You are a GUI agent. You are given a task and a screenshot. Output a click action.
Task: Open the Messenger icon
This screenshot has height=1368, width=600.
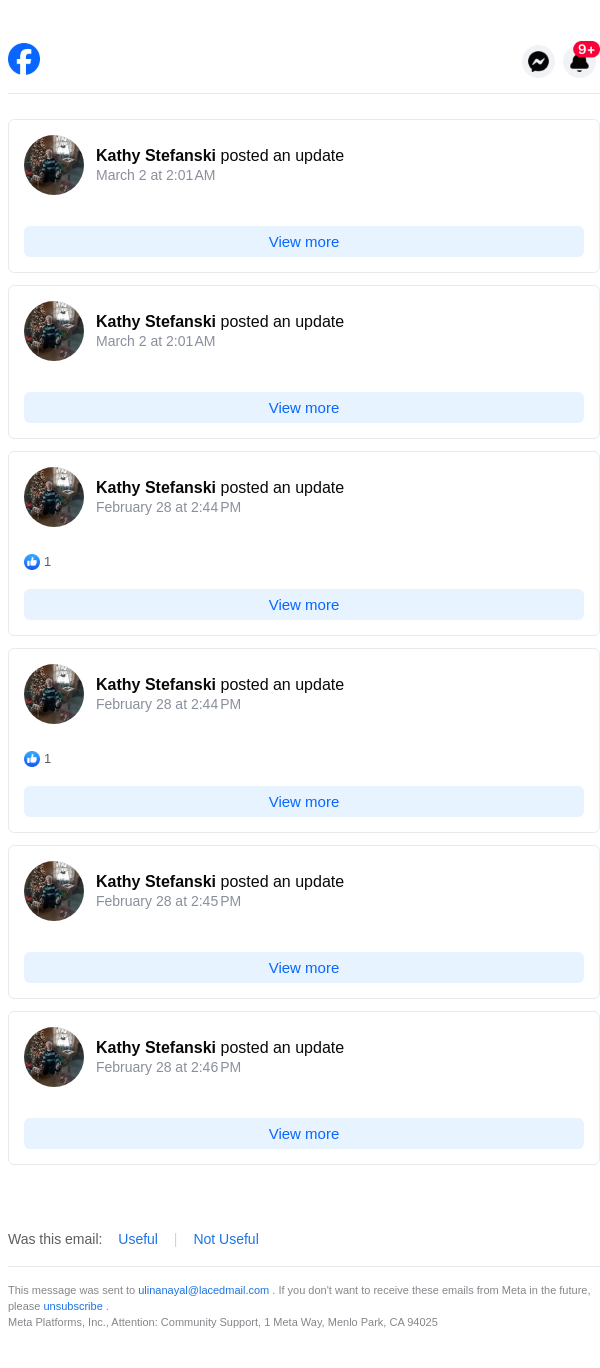(538, 61)
